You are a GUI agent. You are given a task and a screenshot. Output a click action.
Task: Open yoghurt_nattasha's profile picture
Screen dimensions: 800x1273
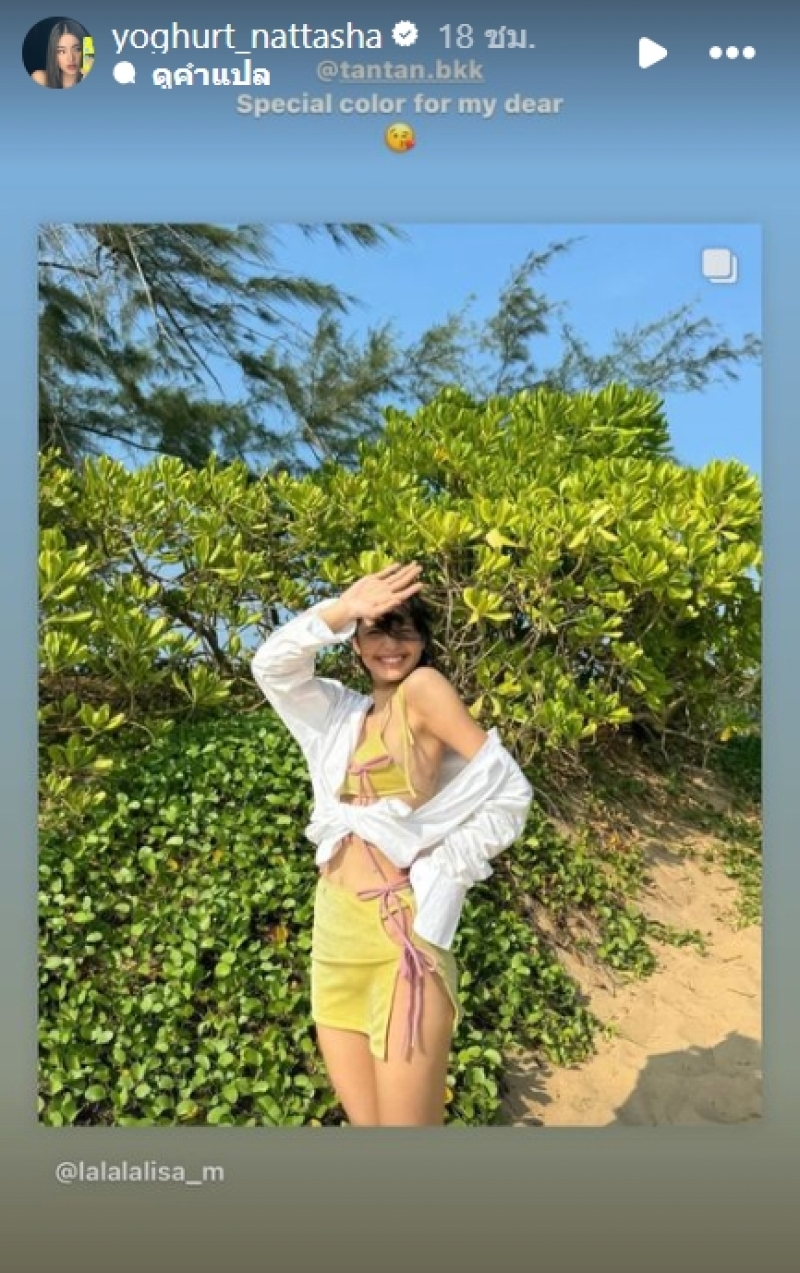[x=58, y=52]
